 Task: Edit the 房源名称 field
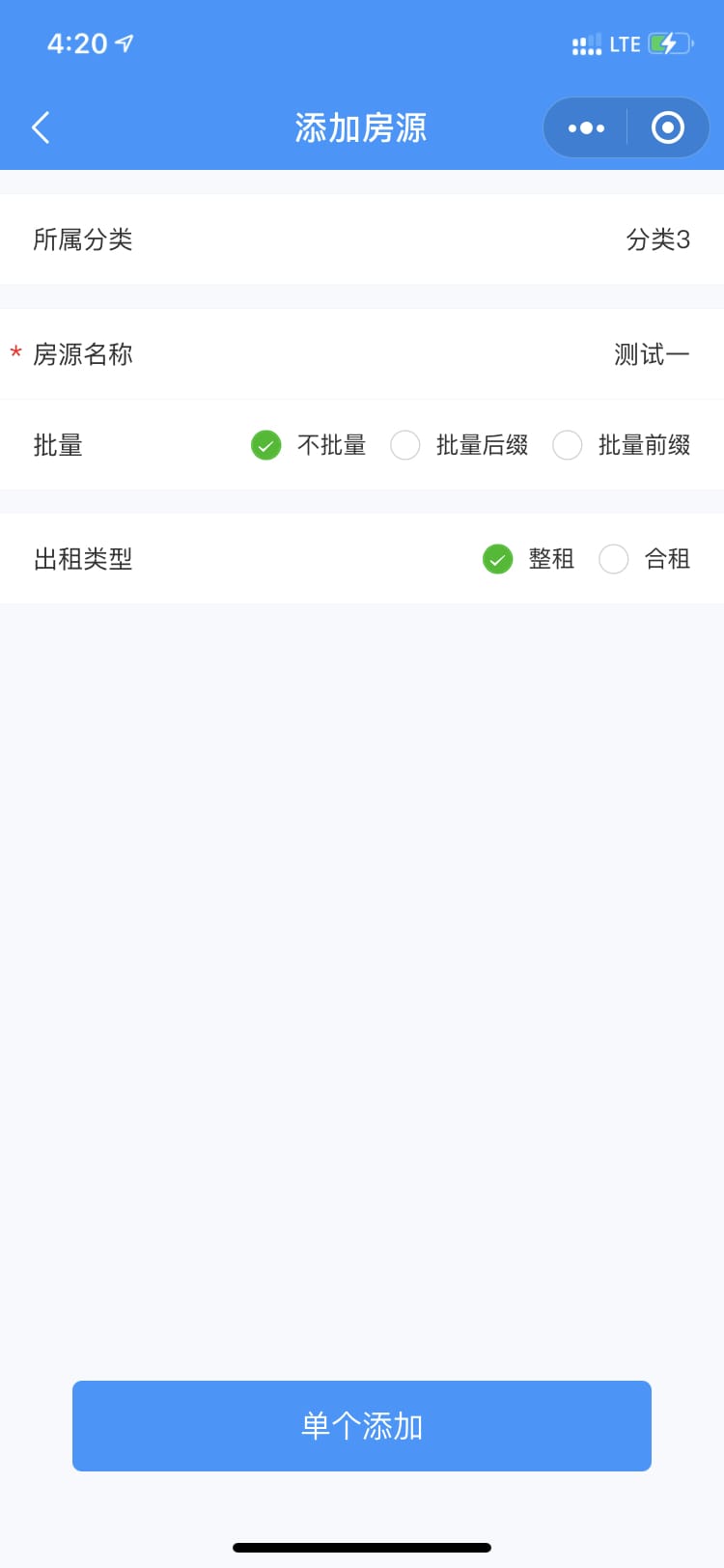(x=651, y=354)
